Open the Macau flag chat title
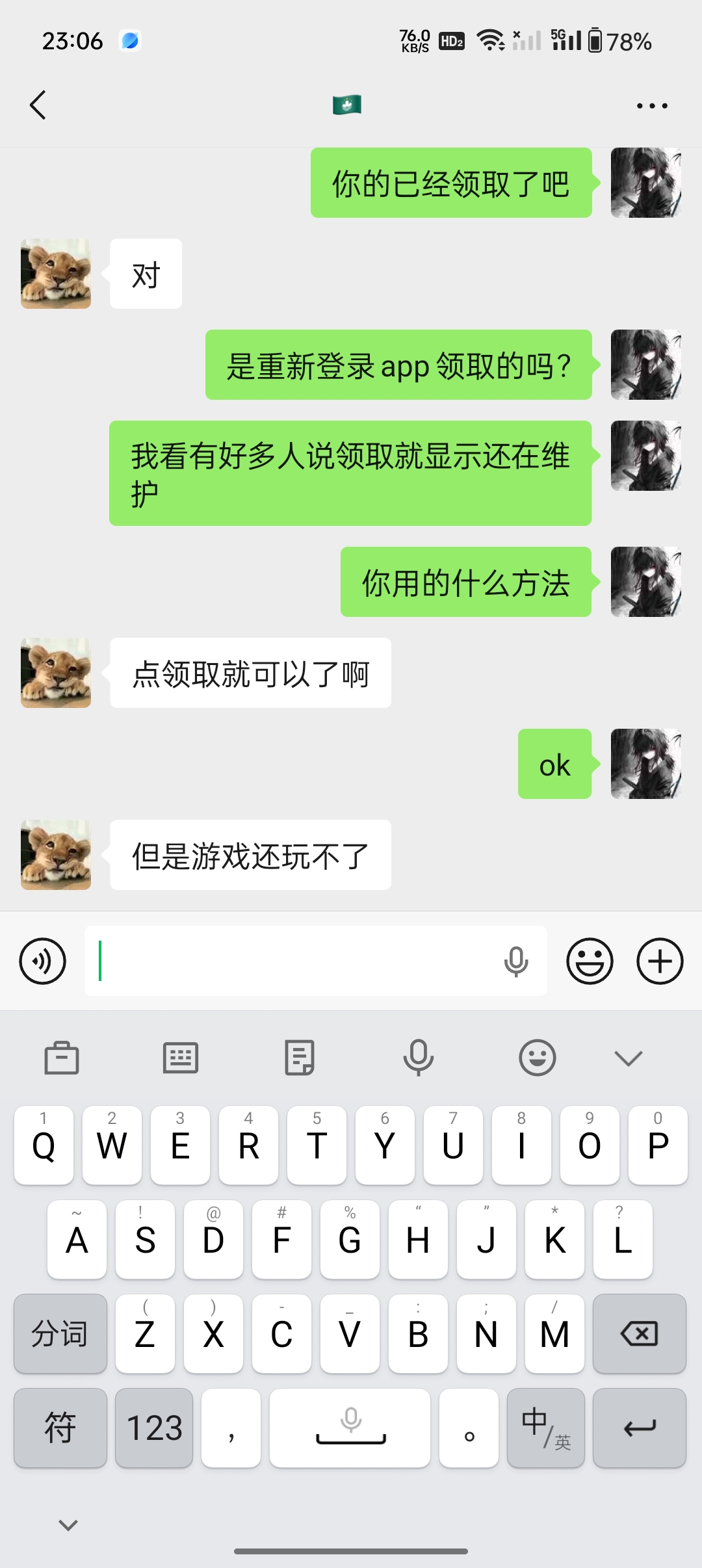The image size is (702, 1568). [x=346, y=105]
